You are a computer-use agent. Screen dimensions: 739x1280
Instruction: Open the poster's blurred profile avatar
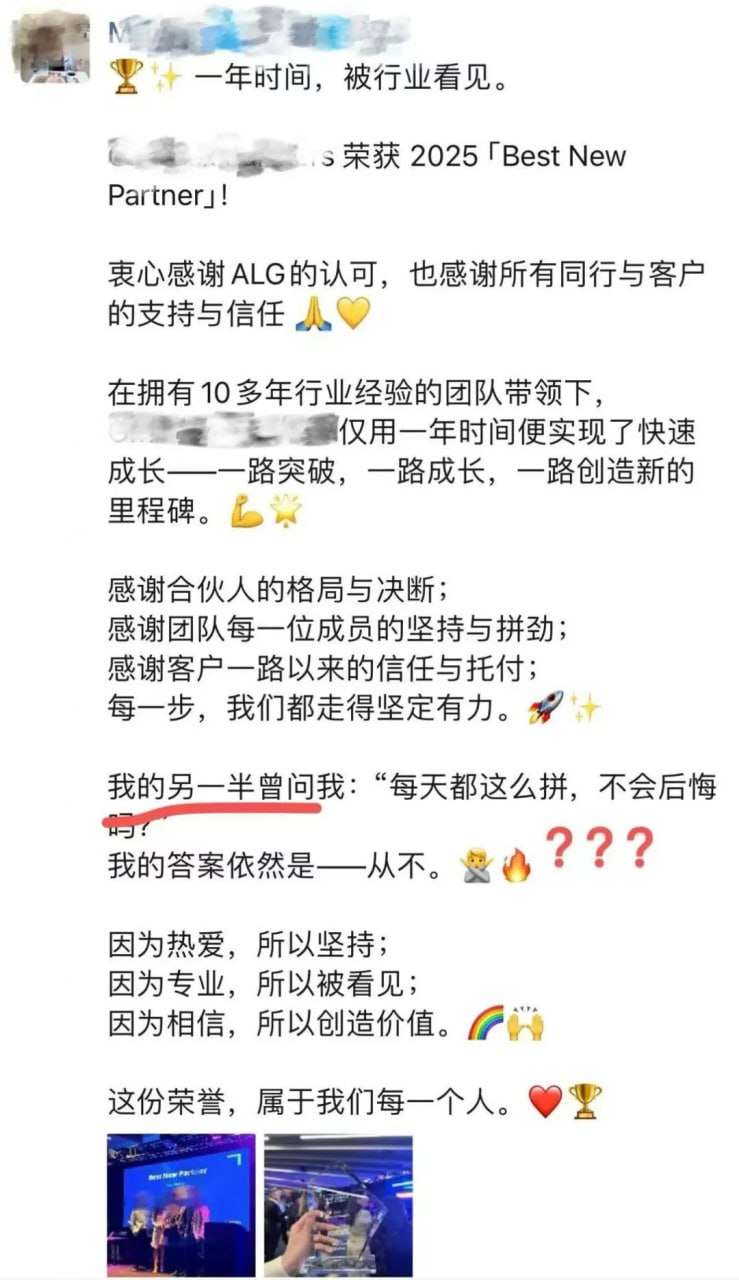coord(50,46)
